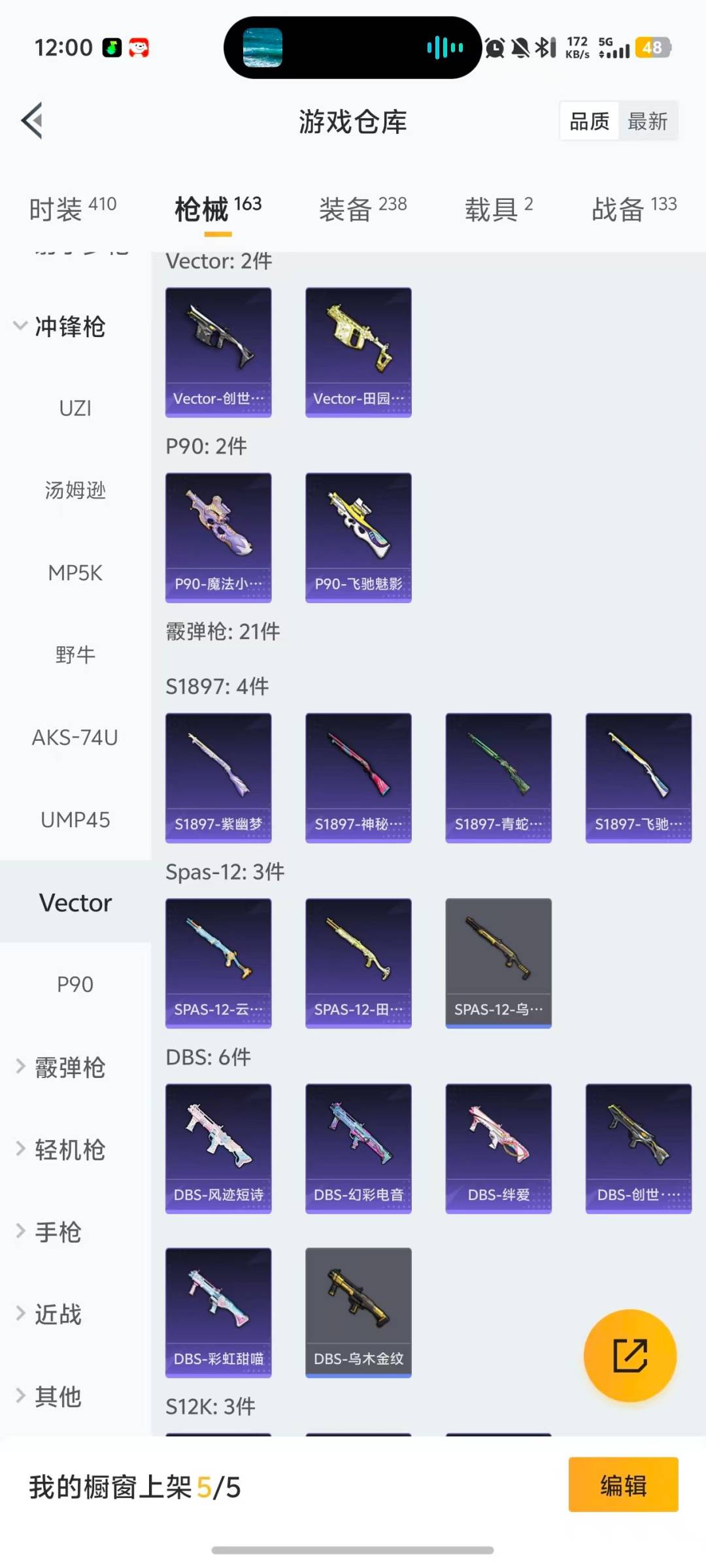Open the 载具 tab
This screenshot has height=1568, width=706.
tap(498, 209)
